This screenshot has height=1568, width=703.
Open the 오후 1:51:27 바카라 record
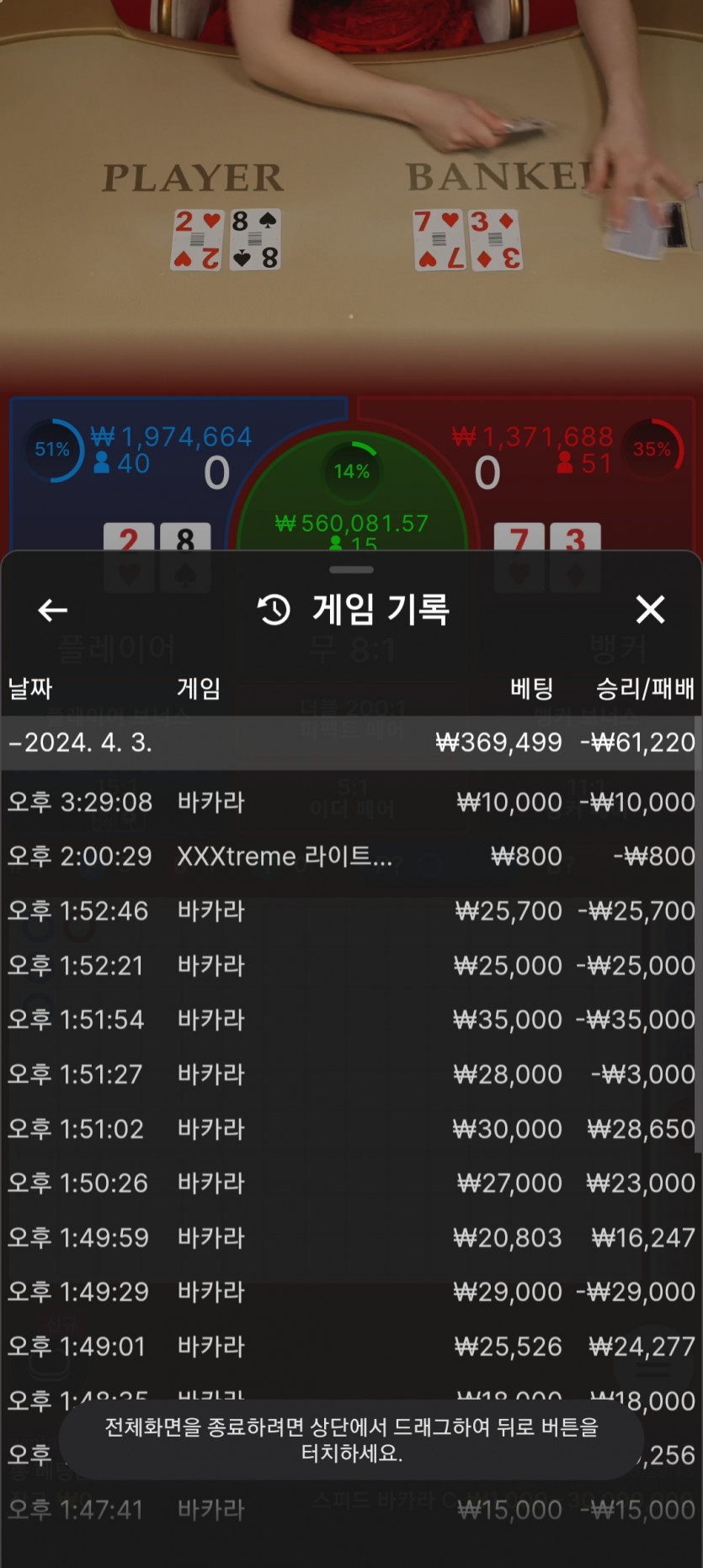click(x=350, y=1075)
